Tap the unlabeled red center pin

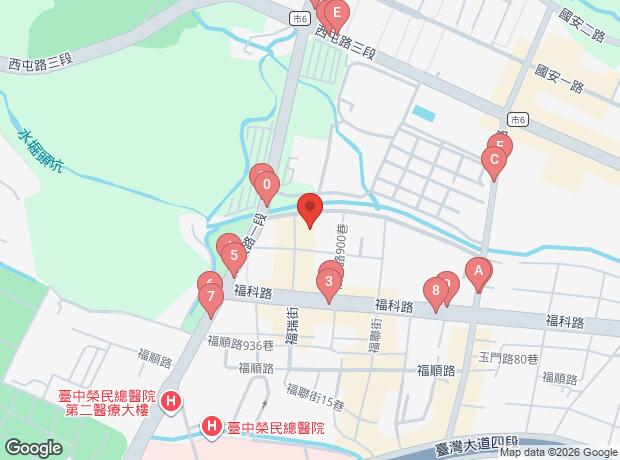[310, 209]
